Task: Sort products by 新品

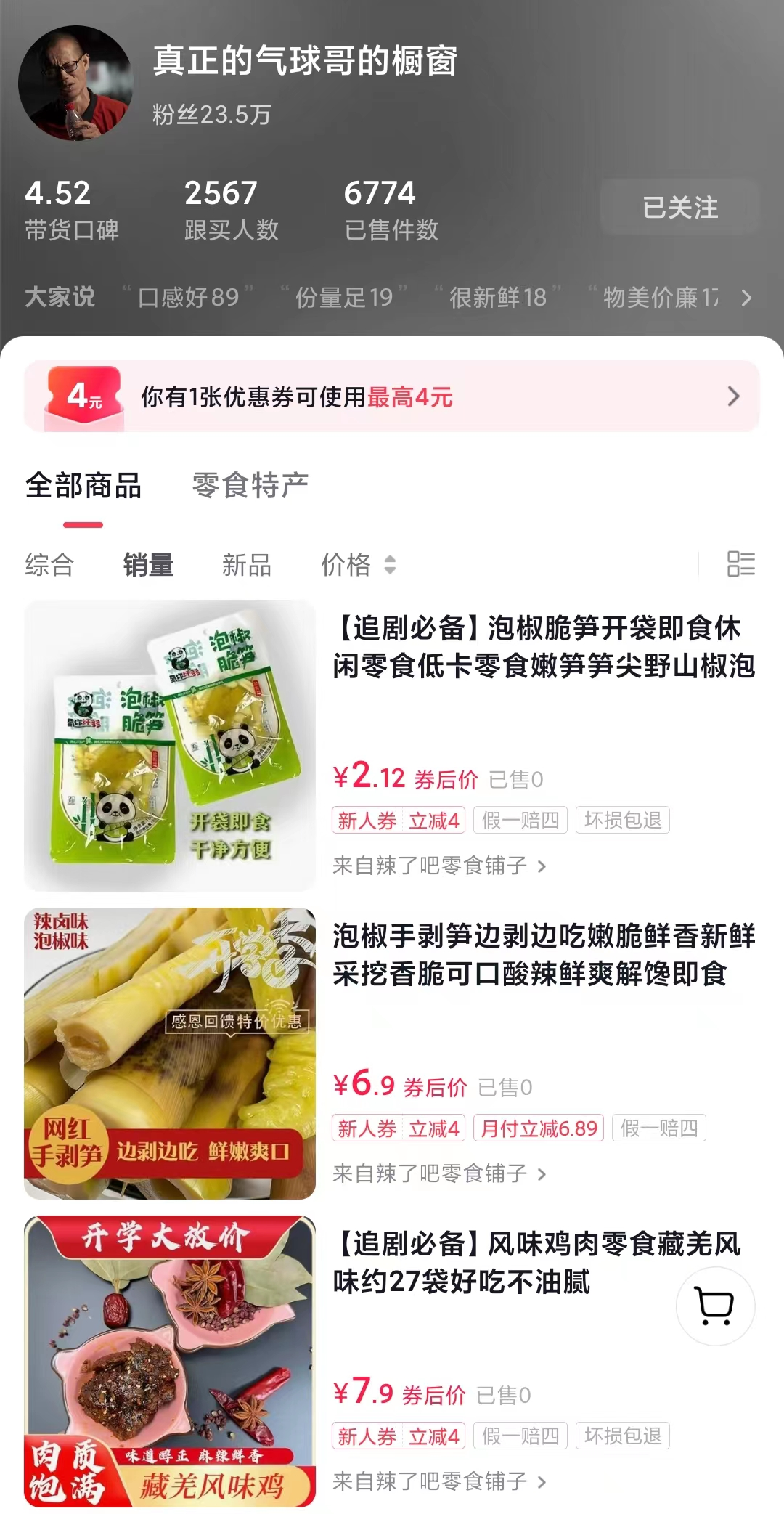Action: click(247, 564)
